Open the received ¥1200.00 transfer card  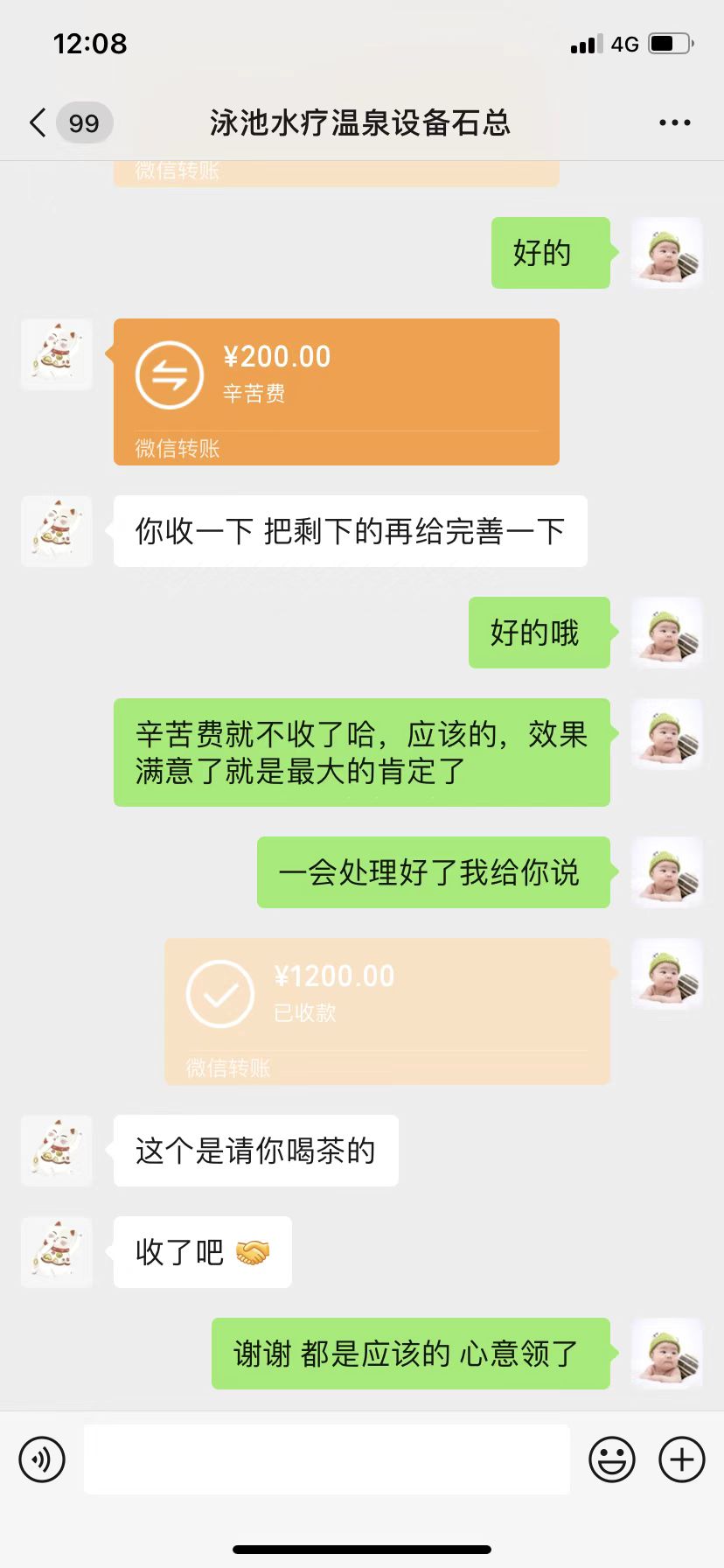386,1011
